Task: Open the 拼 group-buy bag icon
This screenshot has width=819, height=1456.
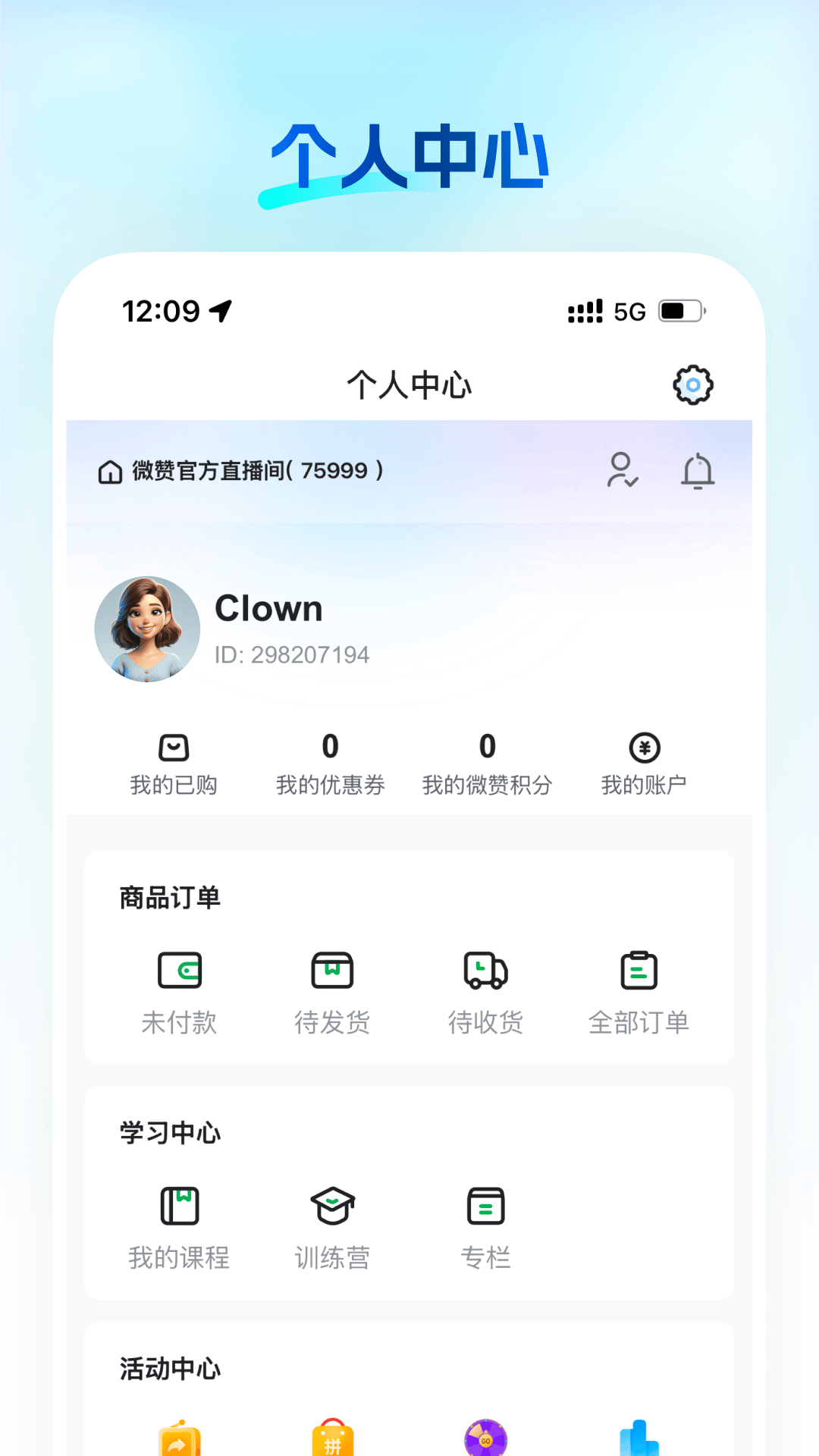Action: (332, 1441)
